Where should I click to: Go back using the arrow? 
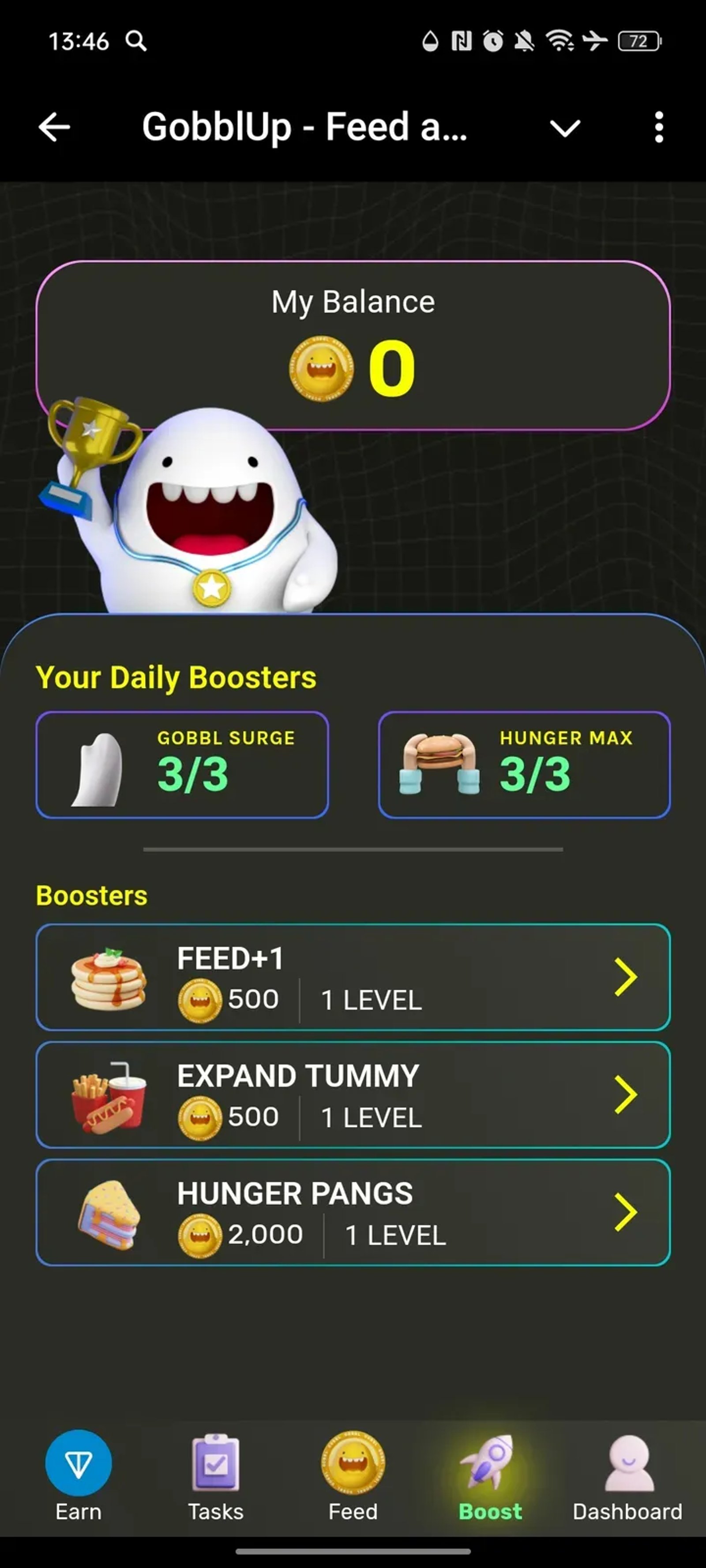coord(55,127)
